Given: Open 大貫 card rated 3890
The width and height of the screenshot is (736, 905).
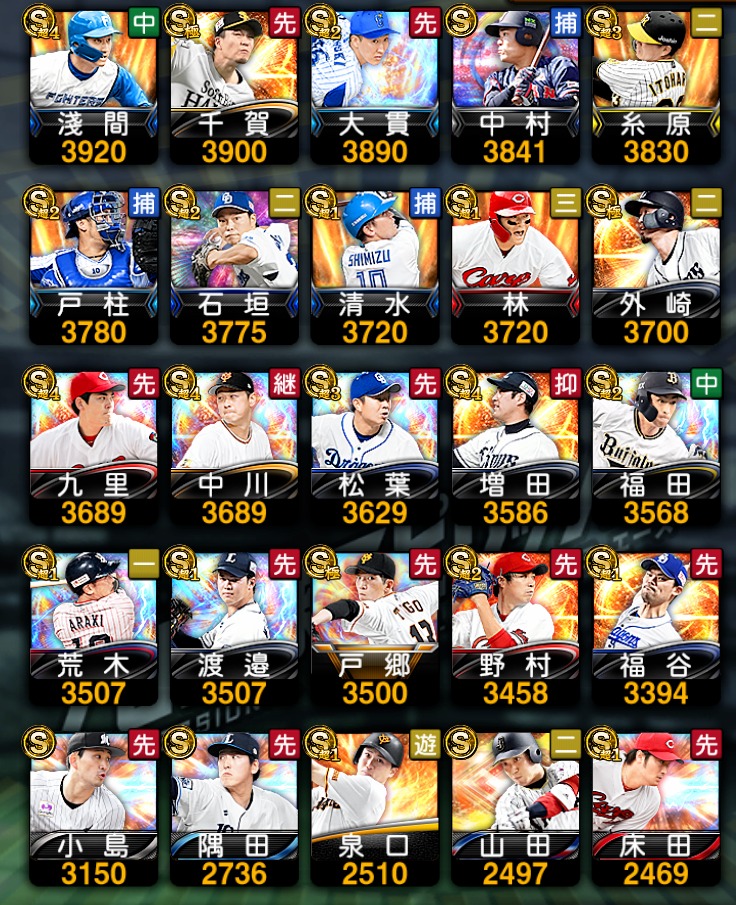Looking at the screenshot, I should coord(375,85).
